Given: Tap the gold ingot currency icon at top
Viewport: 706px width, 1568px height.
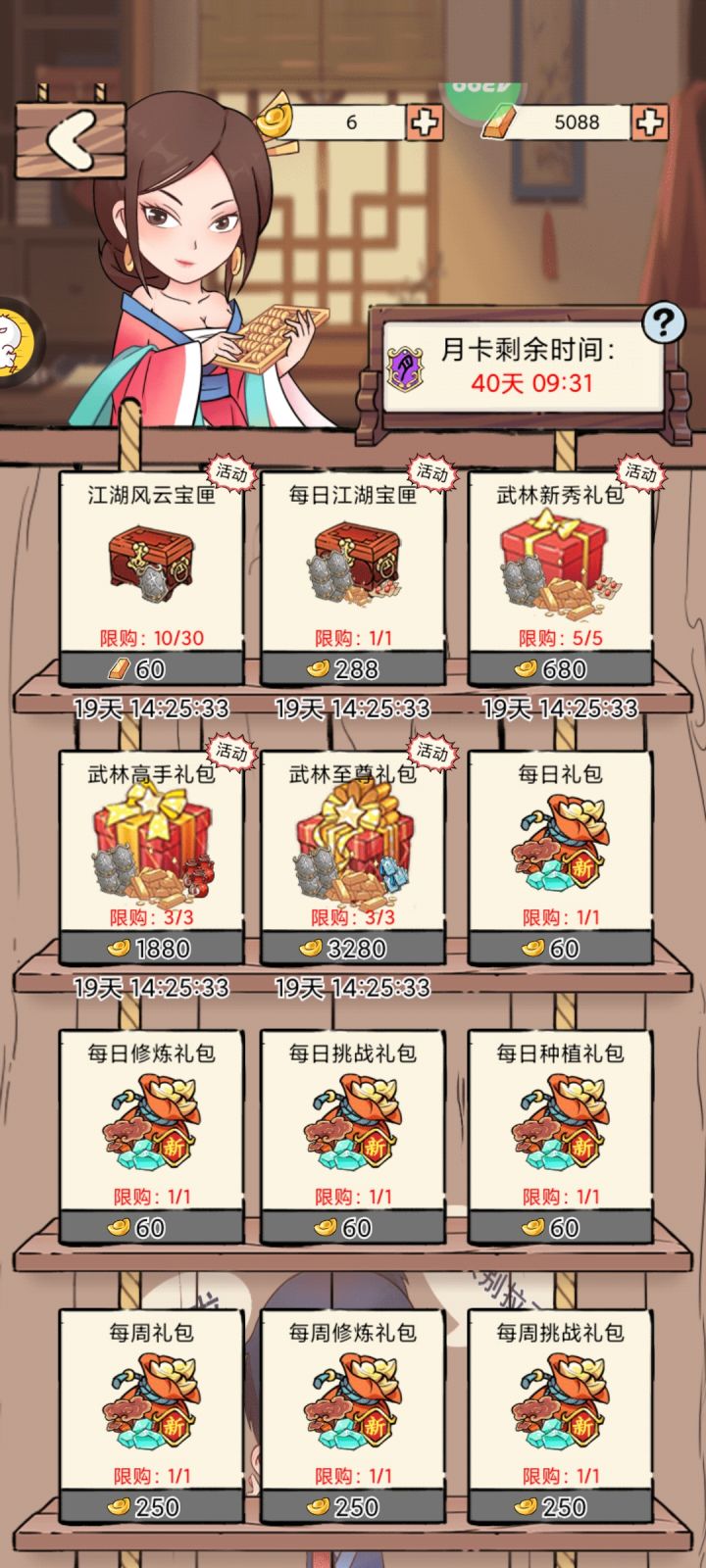Looking at the screenshot, I should click(x=277, y=122).
